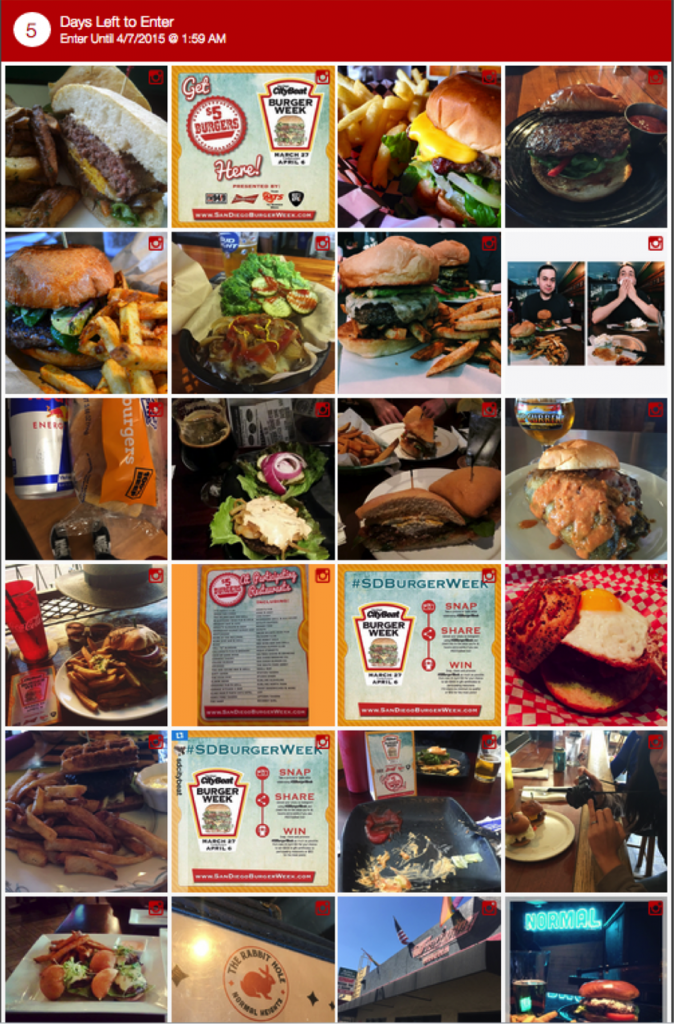Open the participating restaurants list tile
The width and height of the screenshot is (674, 1024).
pos(252,645)
